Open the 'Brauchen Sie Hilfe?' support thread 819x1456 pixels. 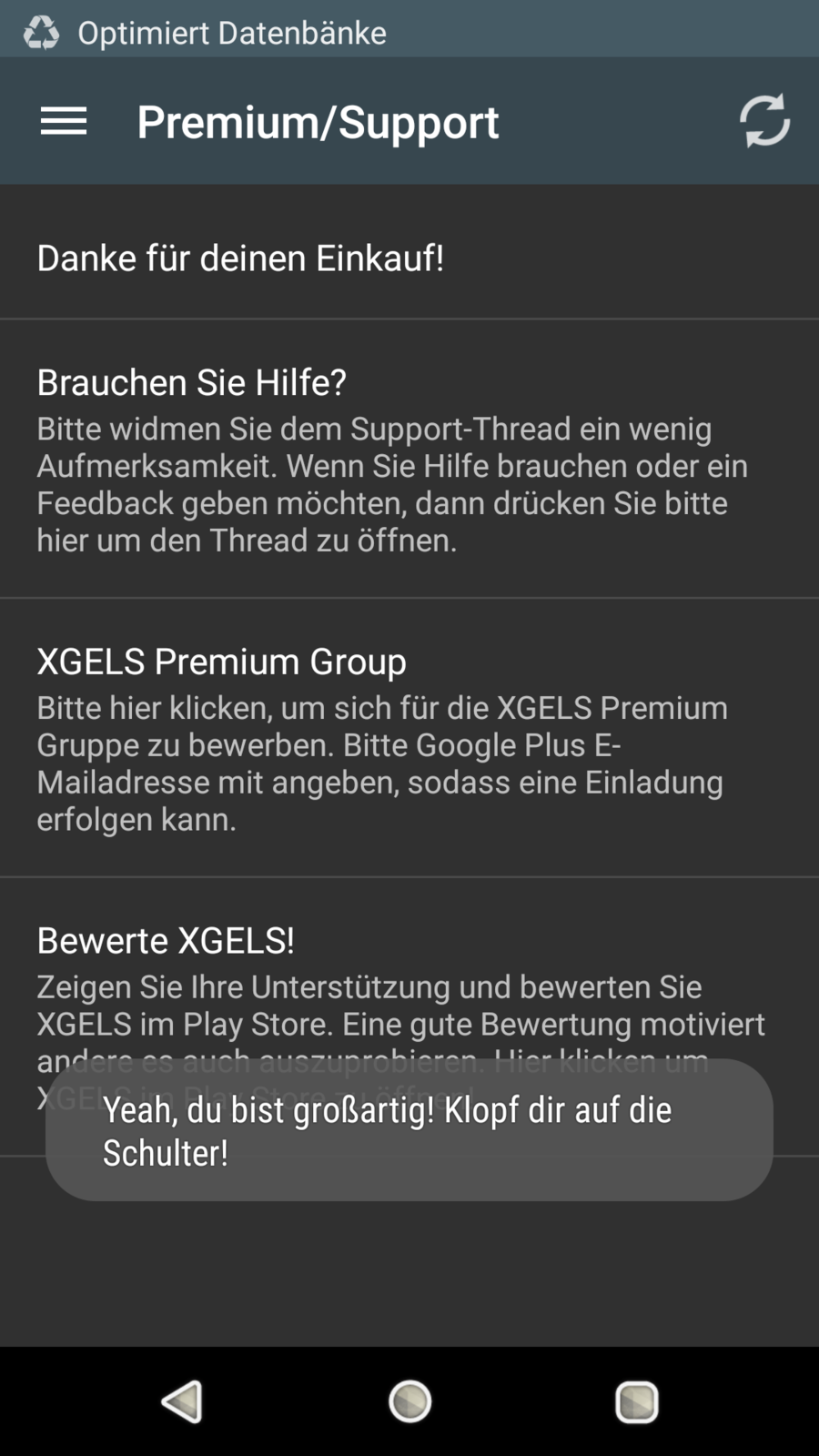coord(409,460)
